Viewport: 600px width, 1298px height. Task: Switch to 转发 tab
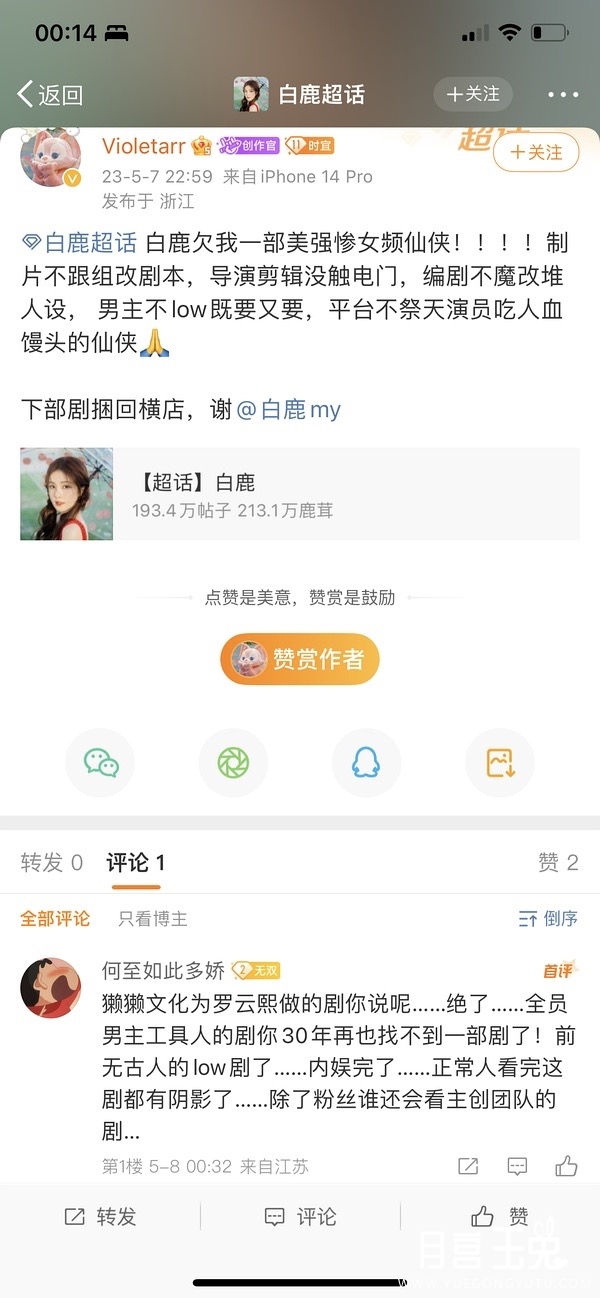52,863
